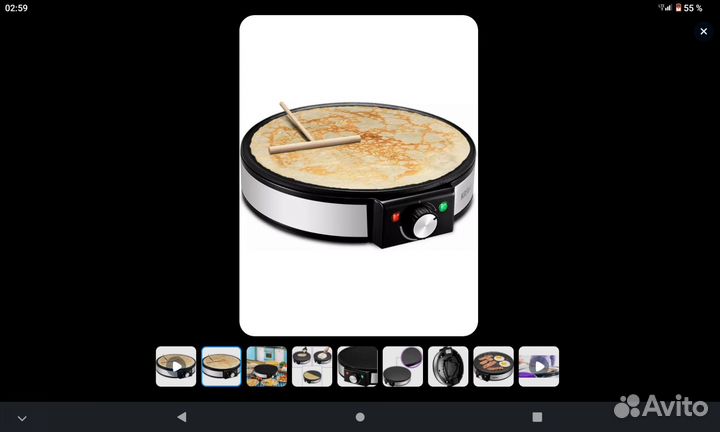Select the highlighted crepe maker with spreader thumbnail
Viewport: 720px width, 432px height.
(x=221, y=367)
